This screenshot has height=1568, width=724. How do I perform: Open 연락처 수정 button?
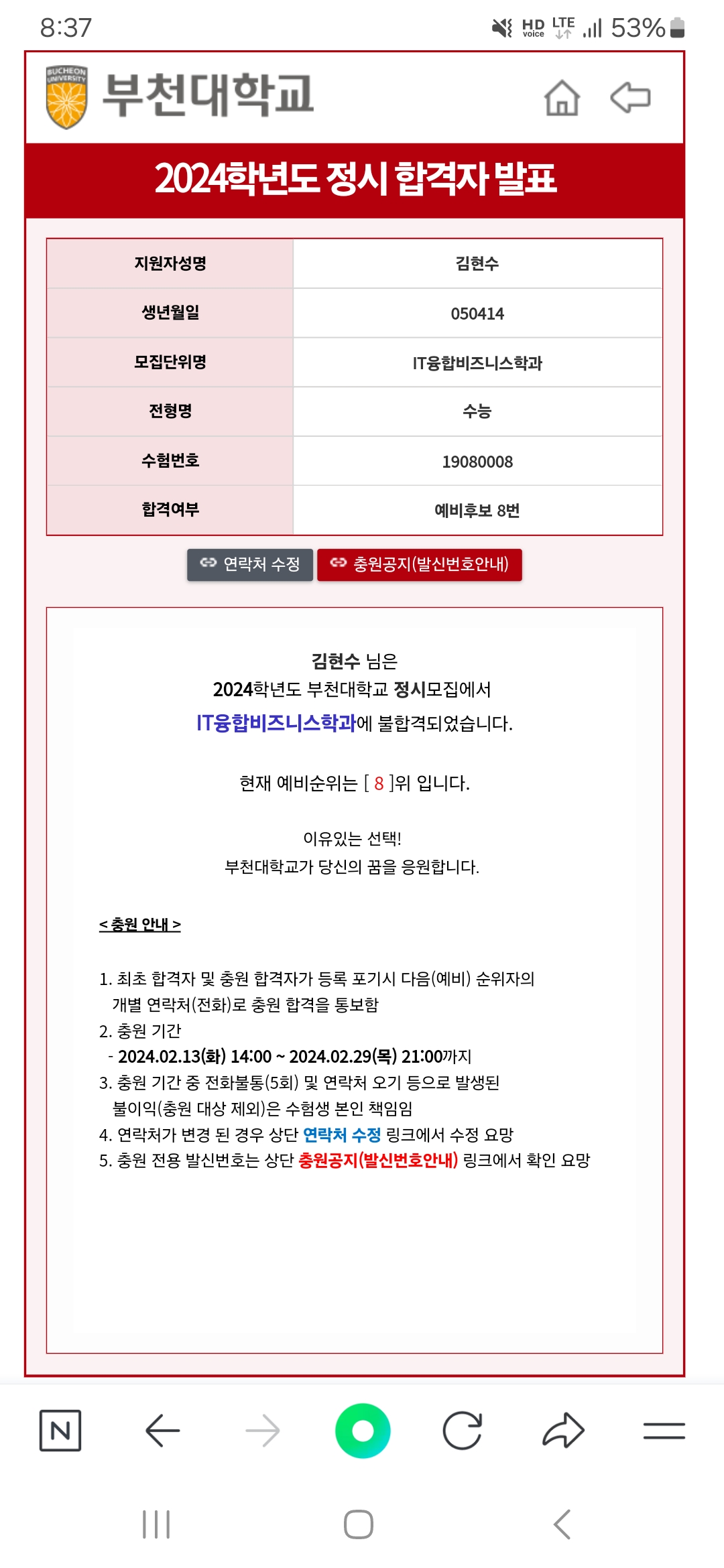click(x=250, y=564)
